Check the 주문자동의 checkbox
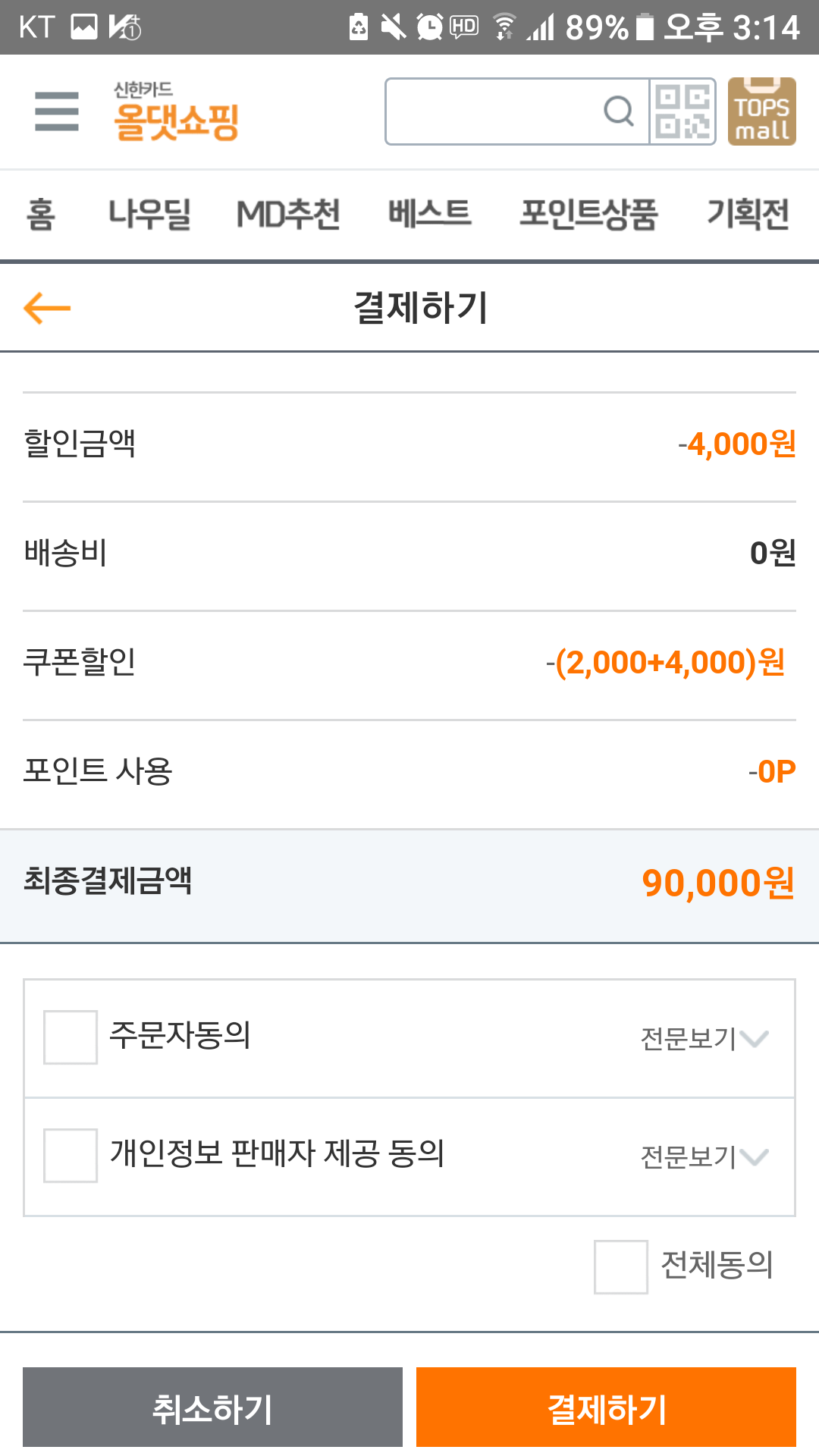The image size is (819, 1456). [x=71, y=1037]
